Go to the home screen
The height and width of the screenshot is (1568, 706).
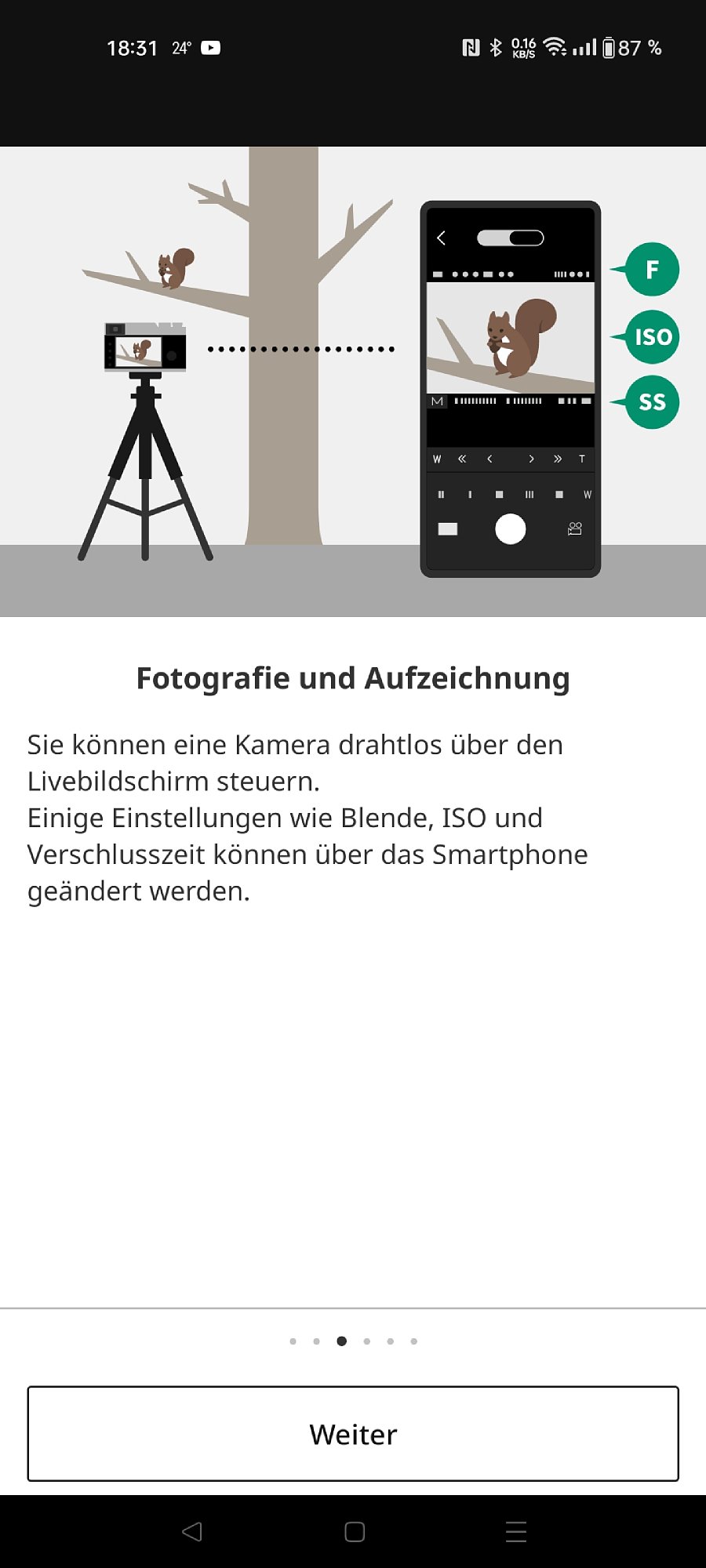coord(355,1532)
